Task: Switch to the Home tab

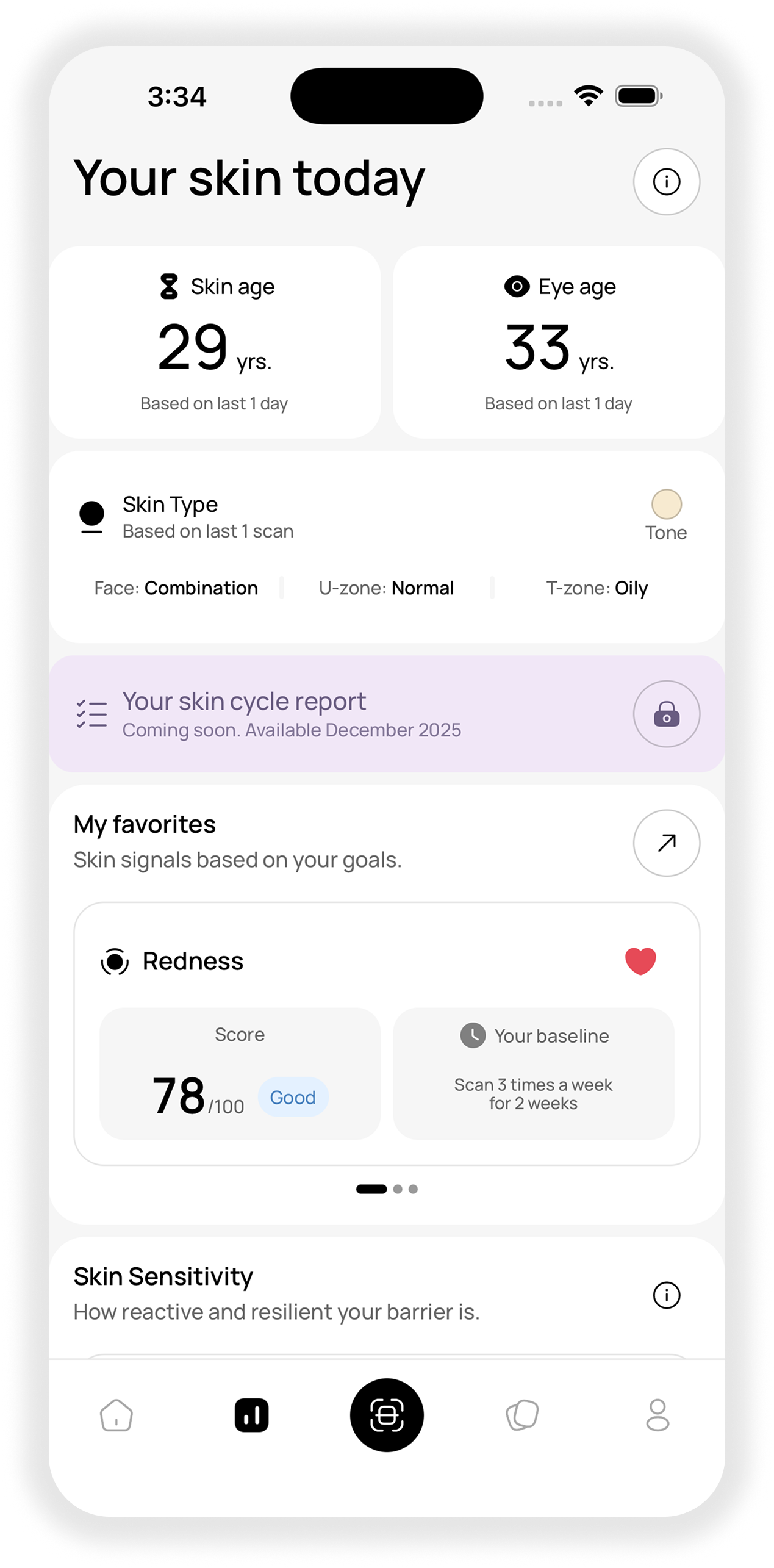Action: coord(116,1415)
